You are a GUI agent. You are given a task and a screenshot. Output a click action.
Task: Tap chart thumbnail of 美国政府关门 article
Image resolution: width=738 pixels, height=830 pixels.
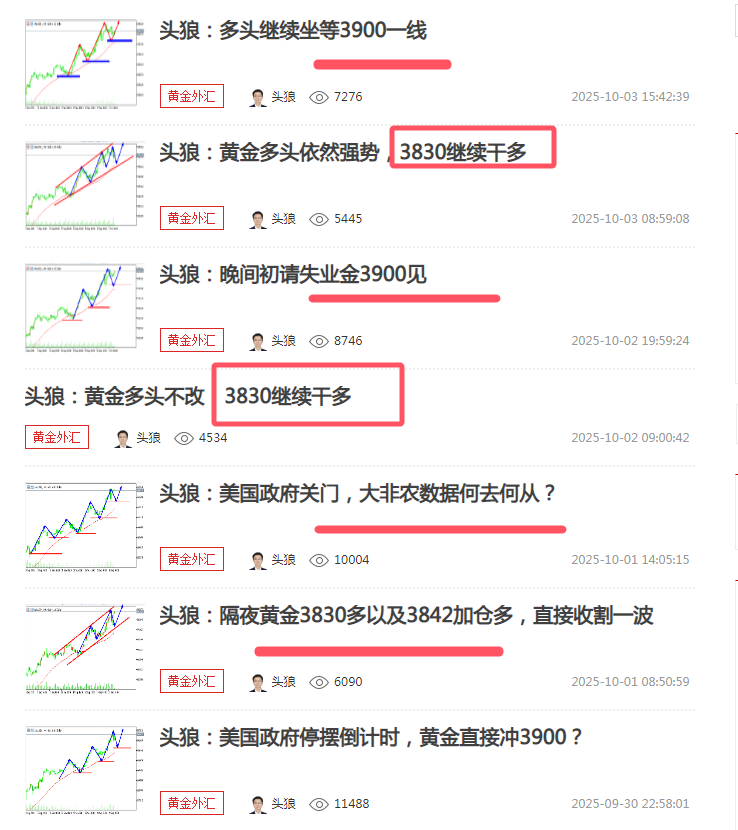click(79, 525)
